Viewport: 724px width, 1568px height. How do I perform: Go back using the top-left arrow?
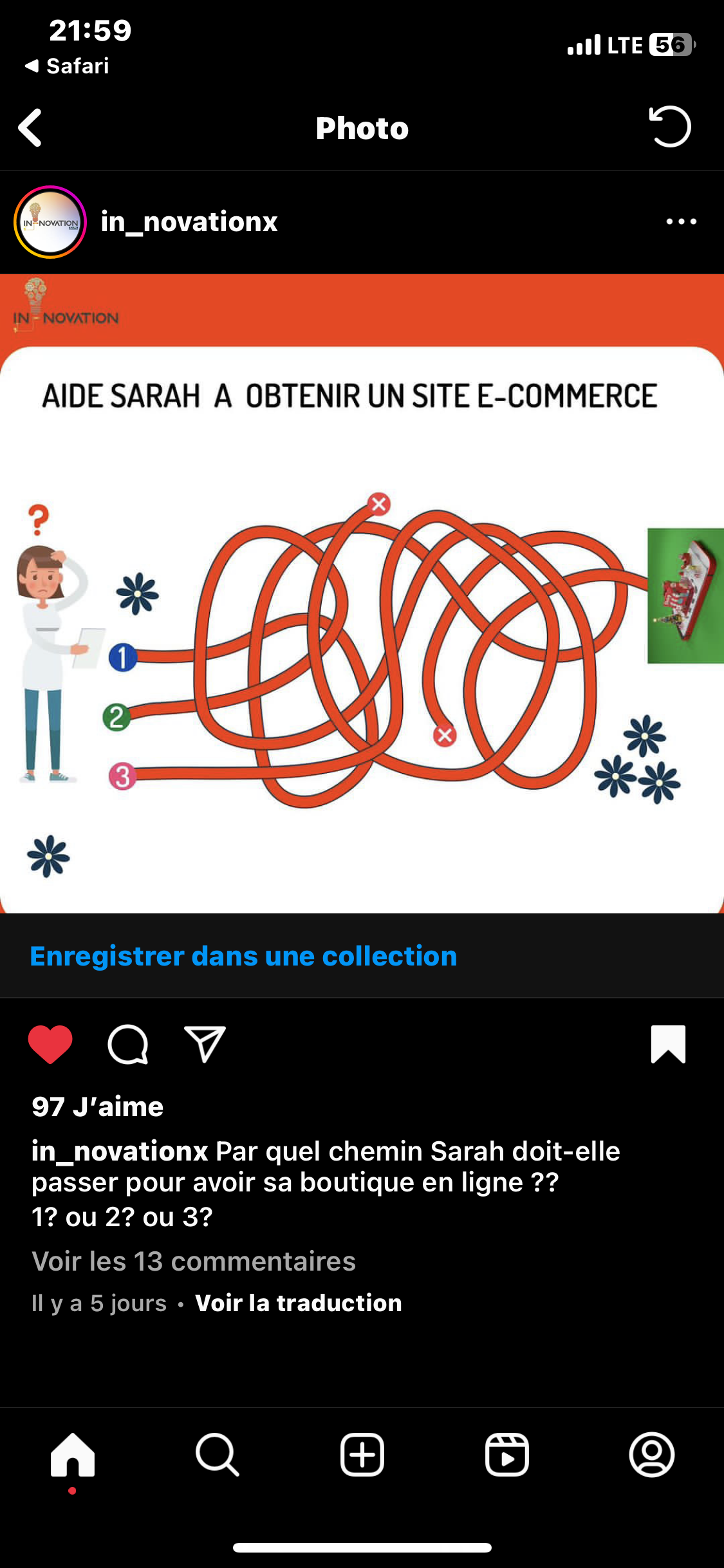(30, 127)
